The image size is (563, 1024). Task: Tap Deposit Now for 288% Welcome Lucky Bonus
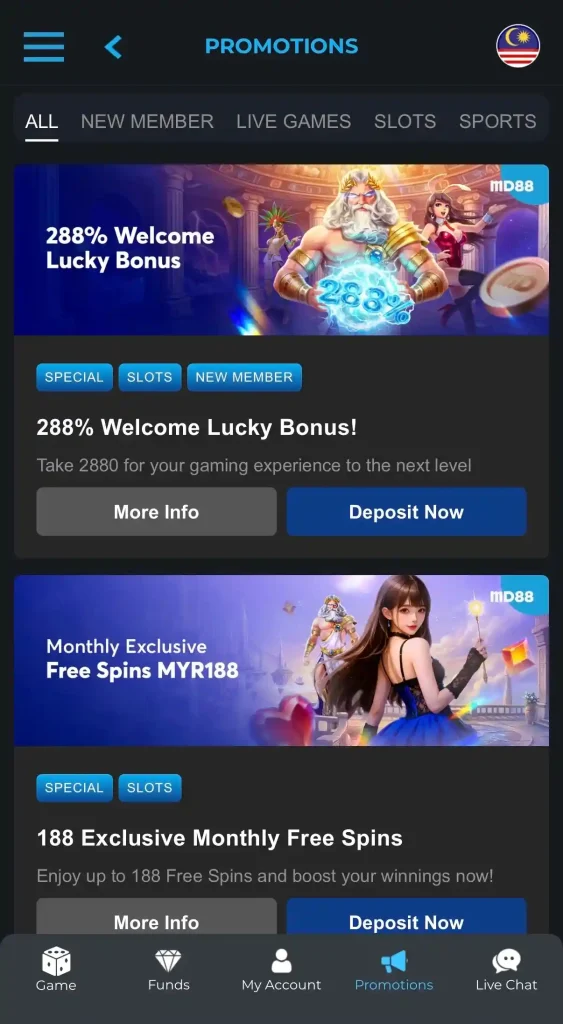(406, 512)
